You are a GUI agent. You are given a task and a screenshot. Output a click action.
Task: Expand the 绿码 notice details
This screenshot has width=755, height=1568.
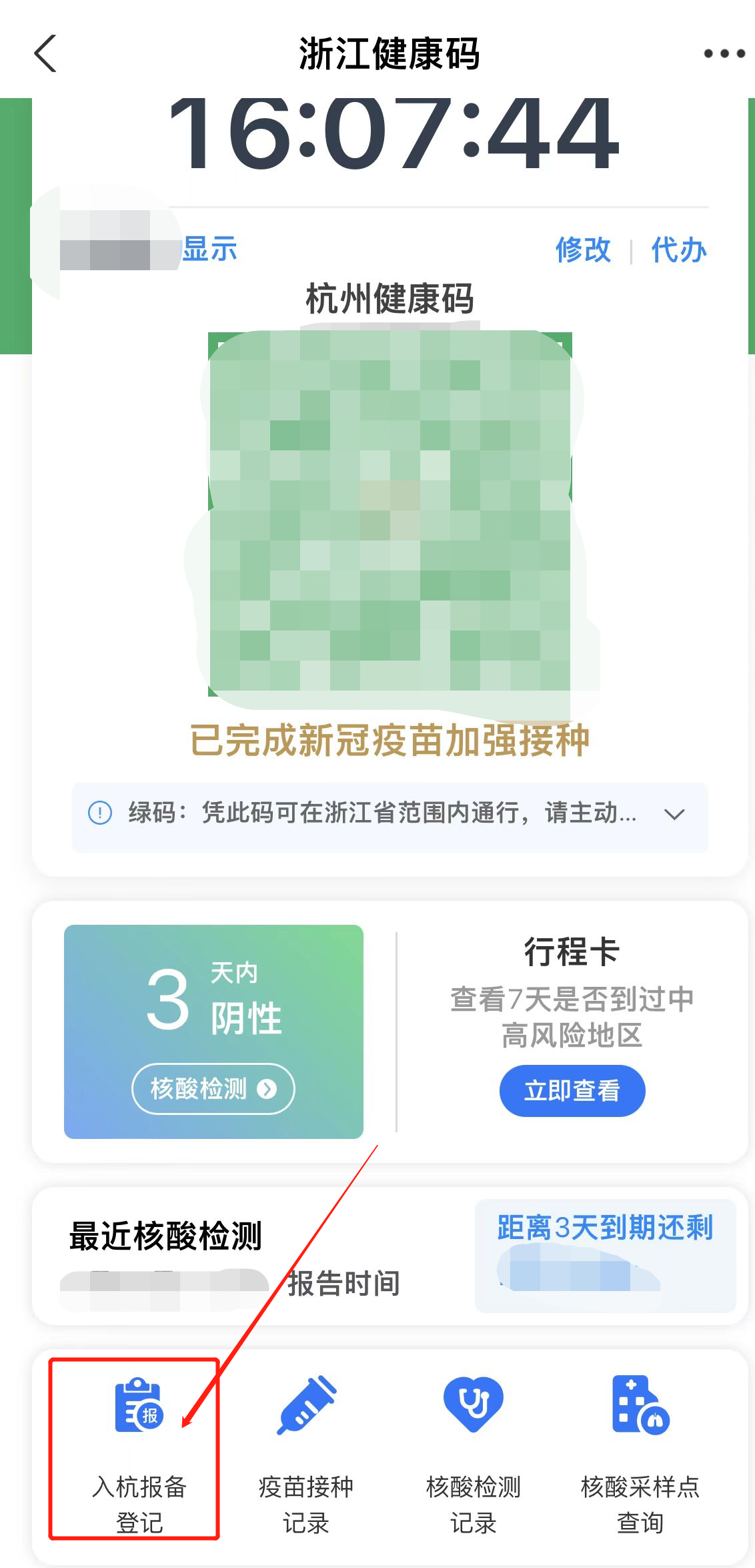pyautogui.click(x=674, y=814)
